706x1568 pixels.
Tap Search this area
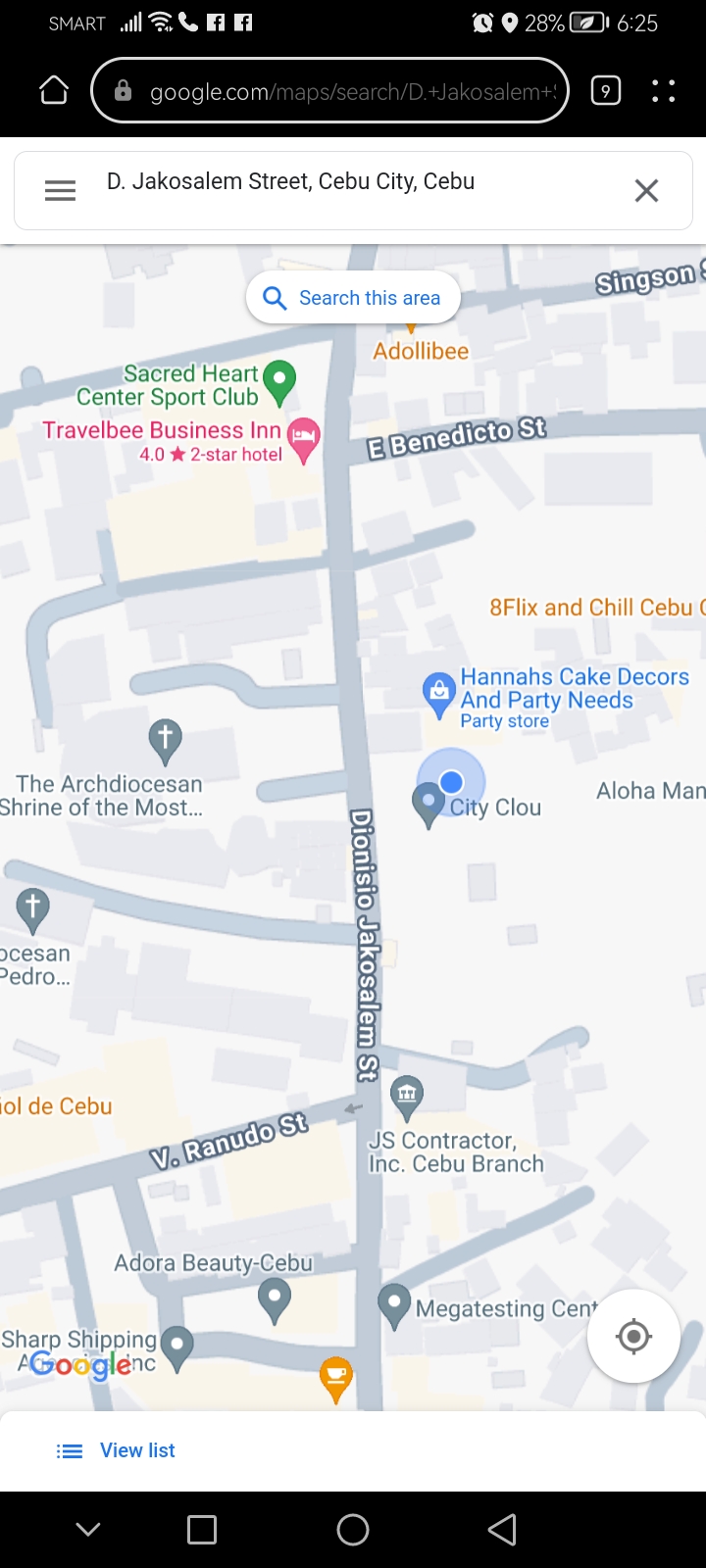tap(353, 298)
